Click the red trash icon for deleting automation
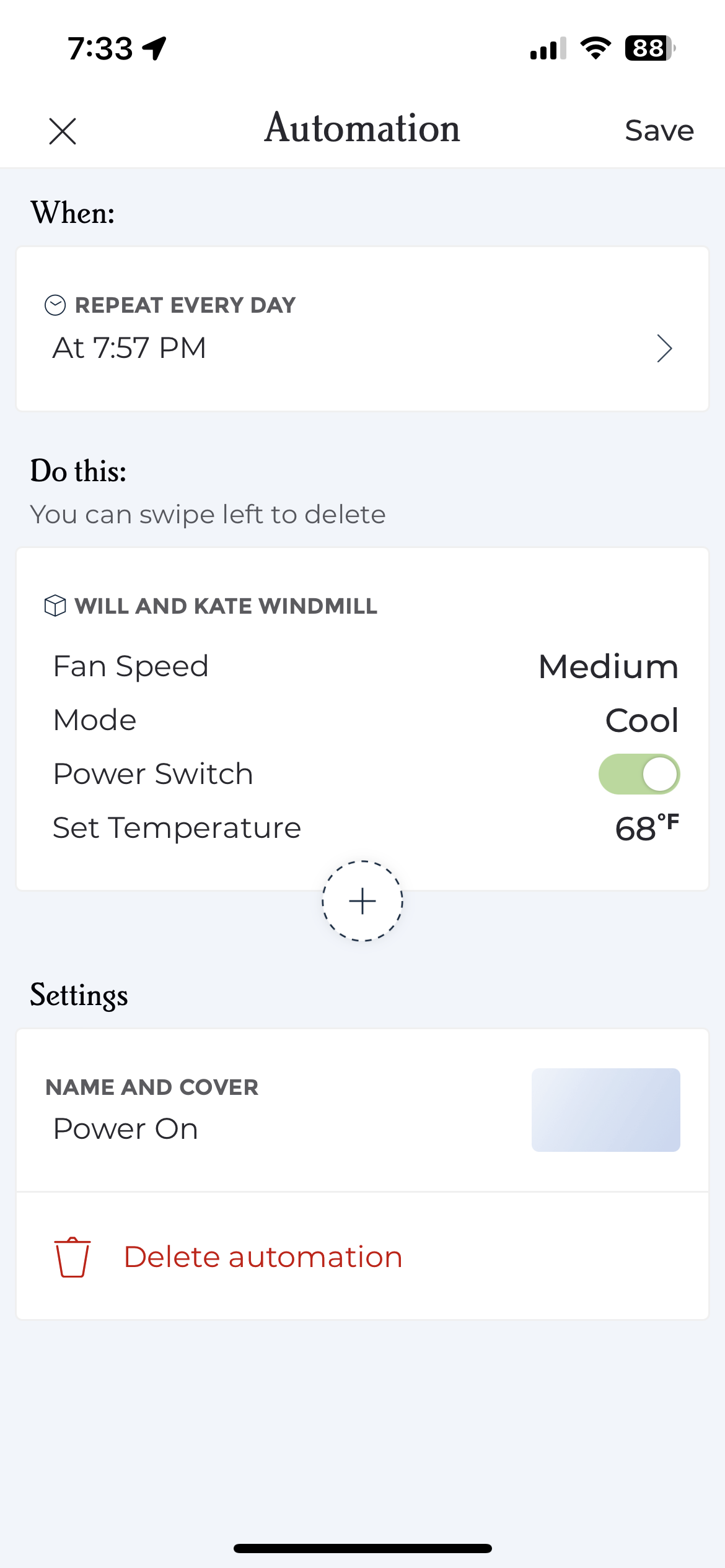725x1568 pixels. [72, 1256]
